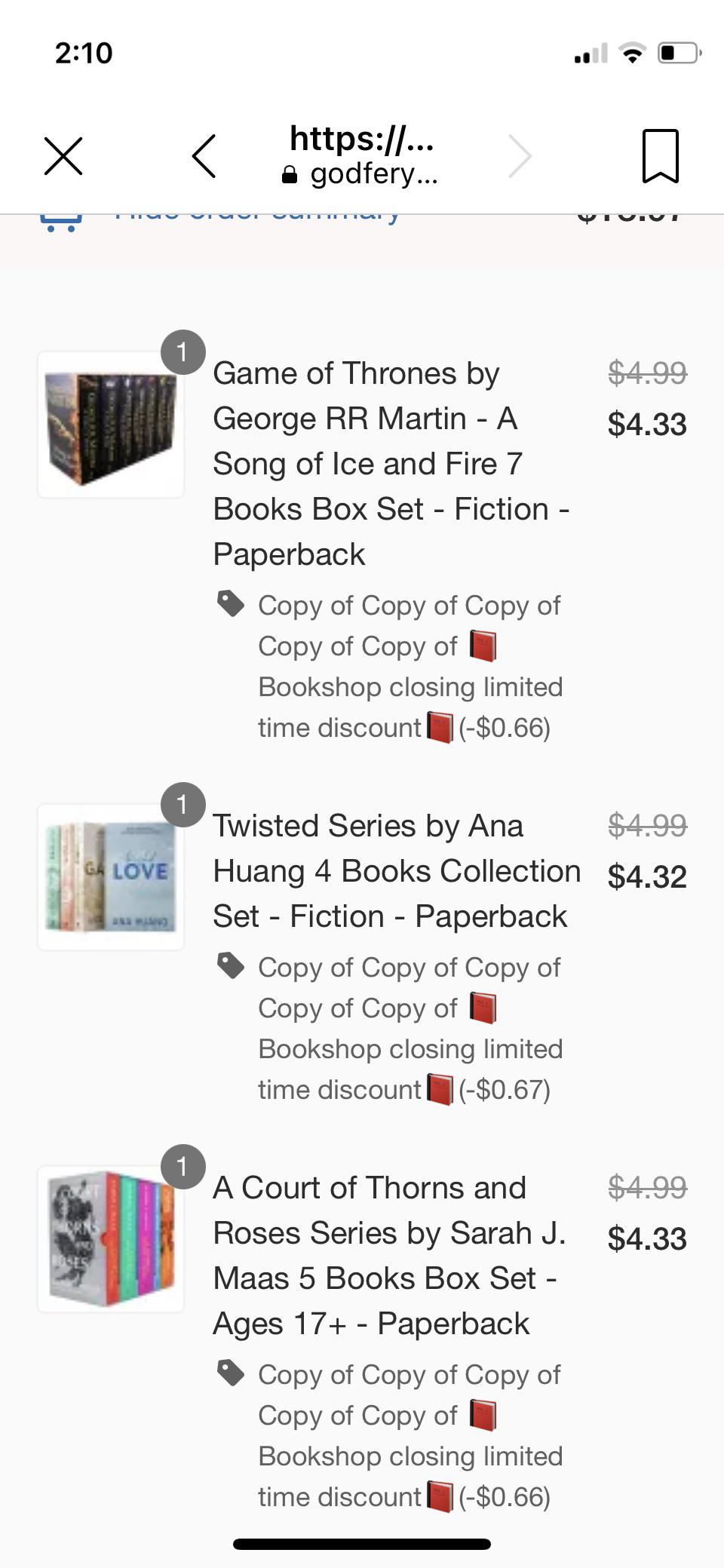Tap the X to close the browser view
The height and width of the screenshot is (1568, 724).
point(63,156)
